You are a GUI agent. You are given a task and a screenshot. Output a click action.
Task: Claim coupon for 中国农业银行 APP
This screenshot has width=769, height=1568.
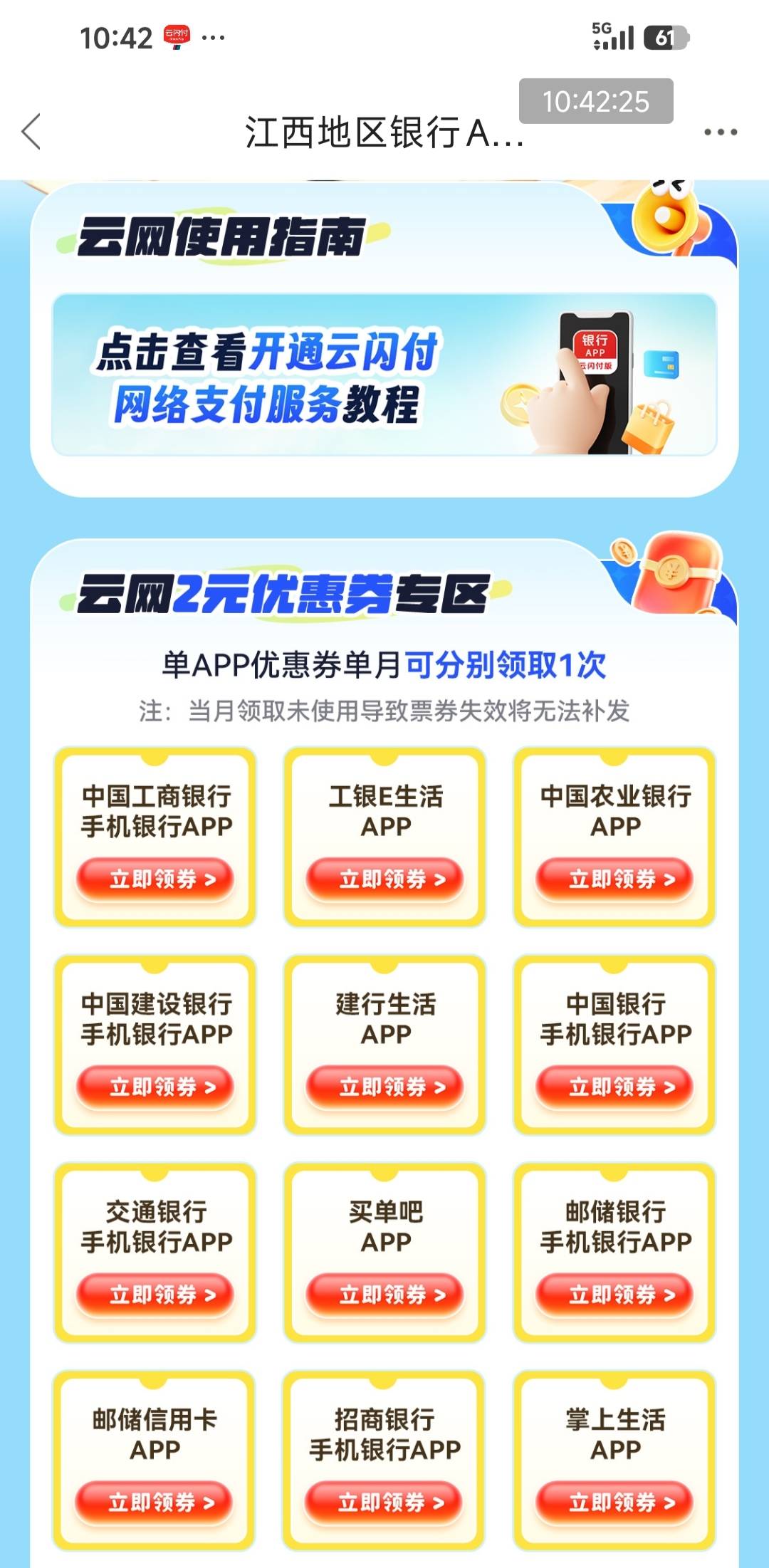click(615, 879)
